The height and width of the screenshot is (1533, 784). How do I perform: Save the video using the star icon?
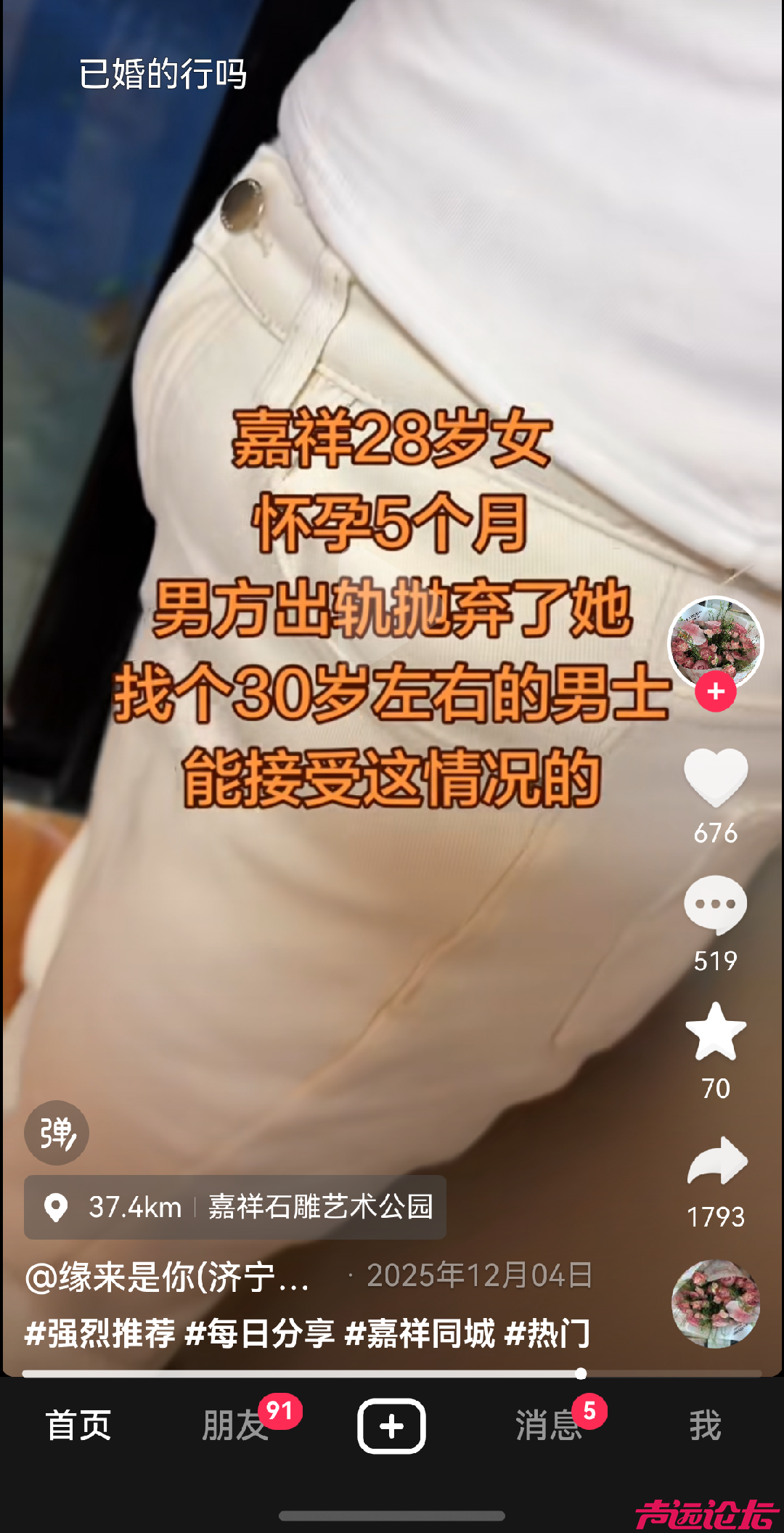(x=716, y=1032)
